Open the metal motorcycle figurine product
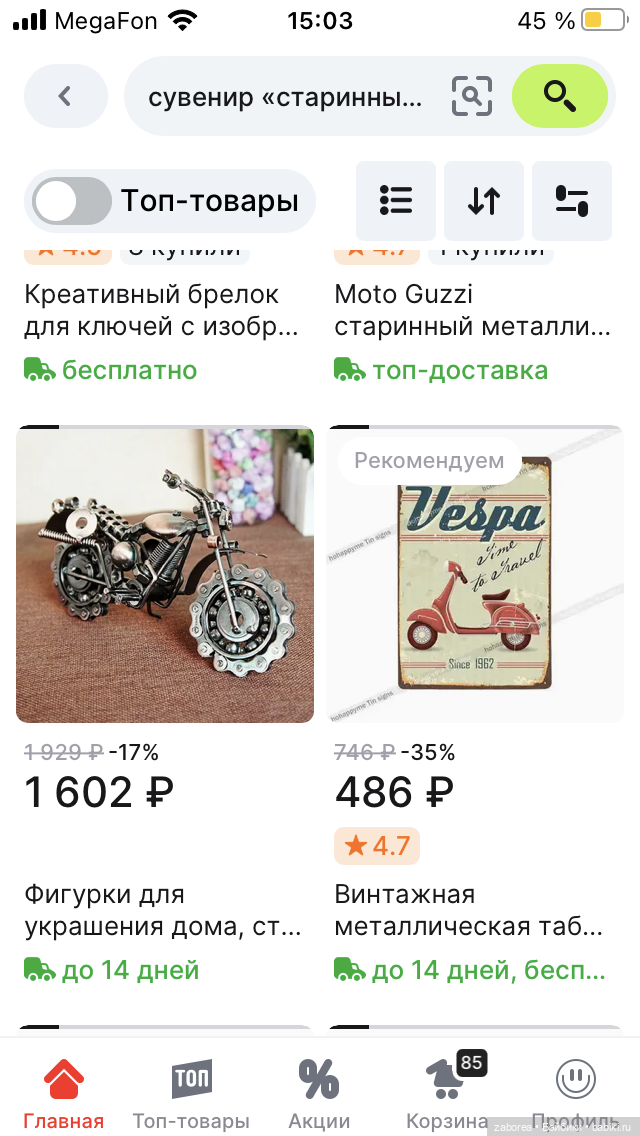 tap(165, 575)
